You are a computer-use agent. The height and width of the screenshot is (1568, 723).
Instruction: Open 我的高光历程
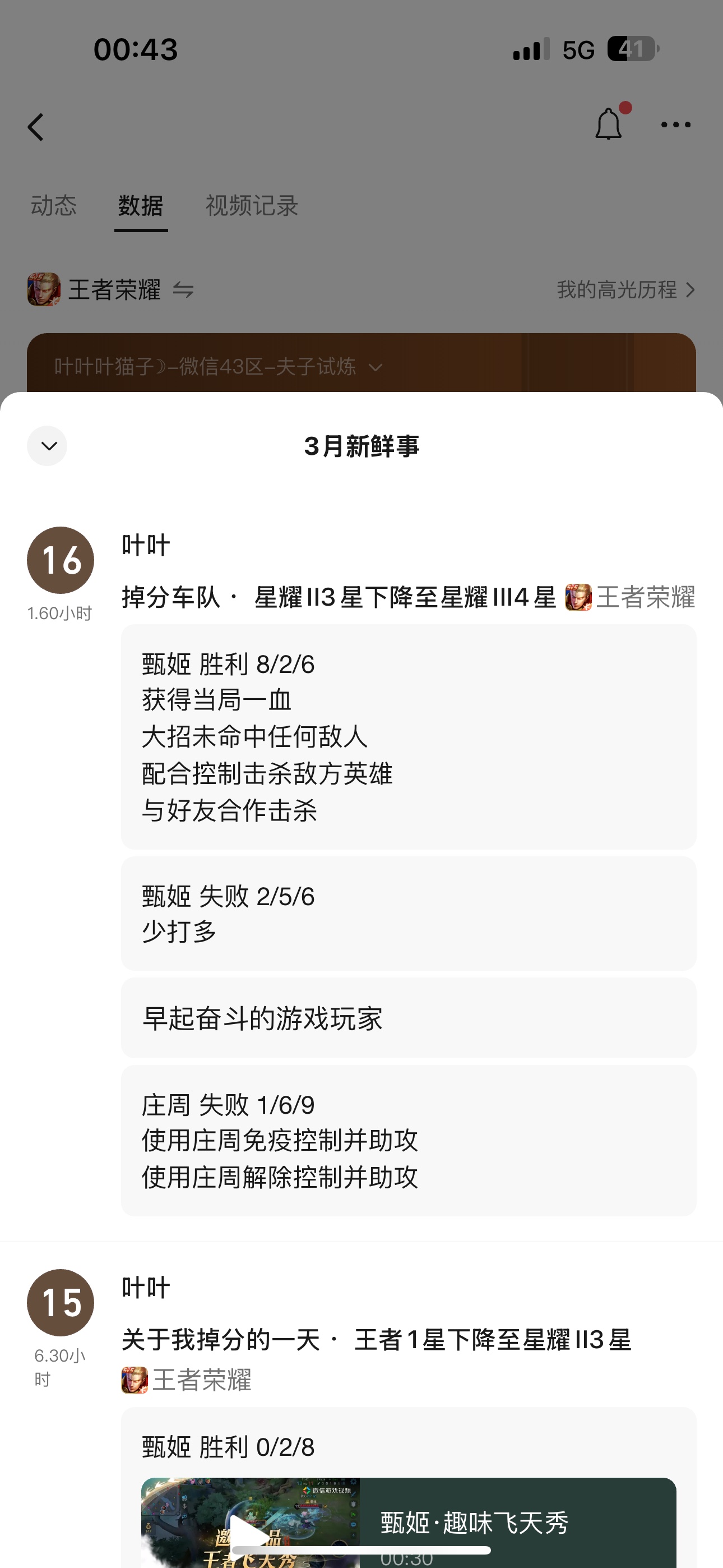625,289
